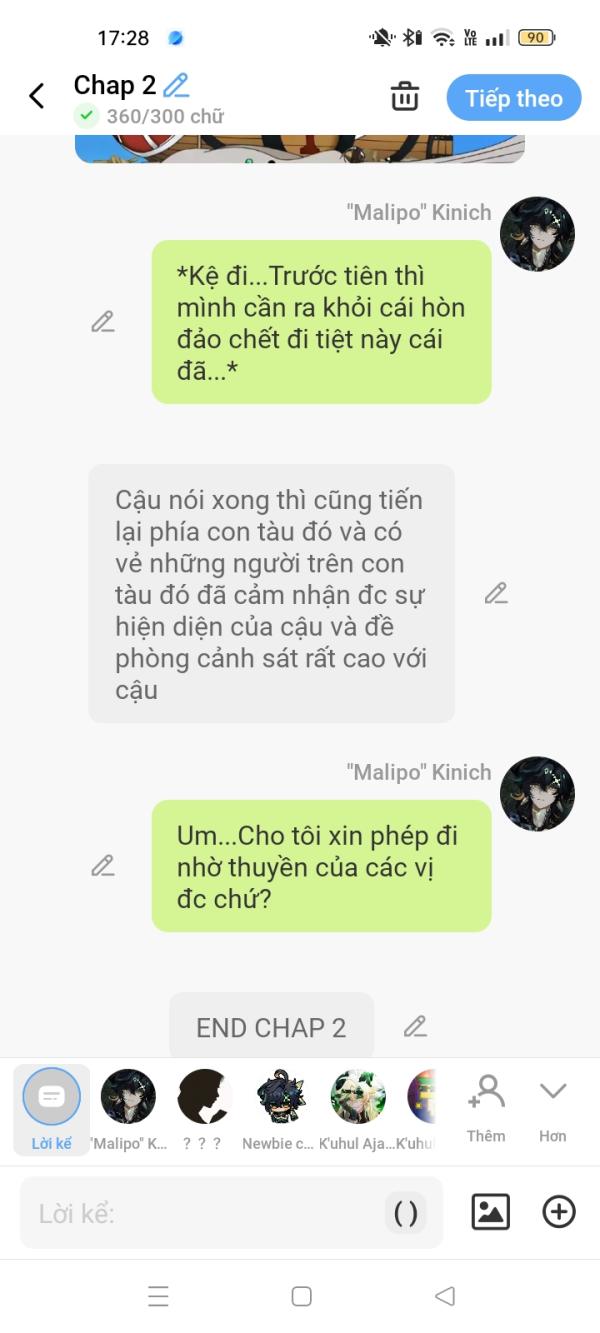
Task: Edit the message "Um...Cho tôi xin phép"
Action: (103, 866)
